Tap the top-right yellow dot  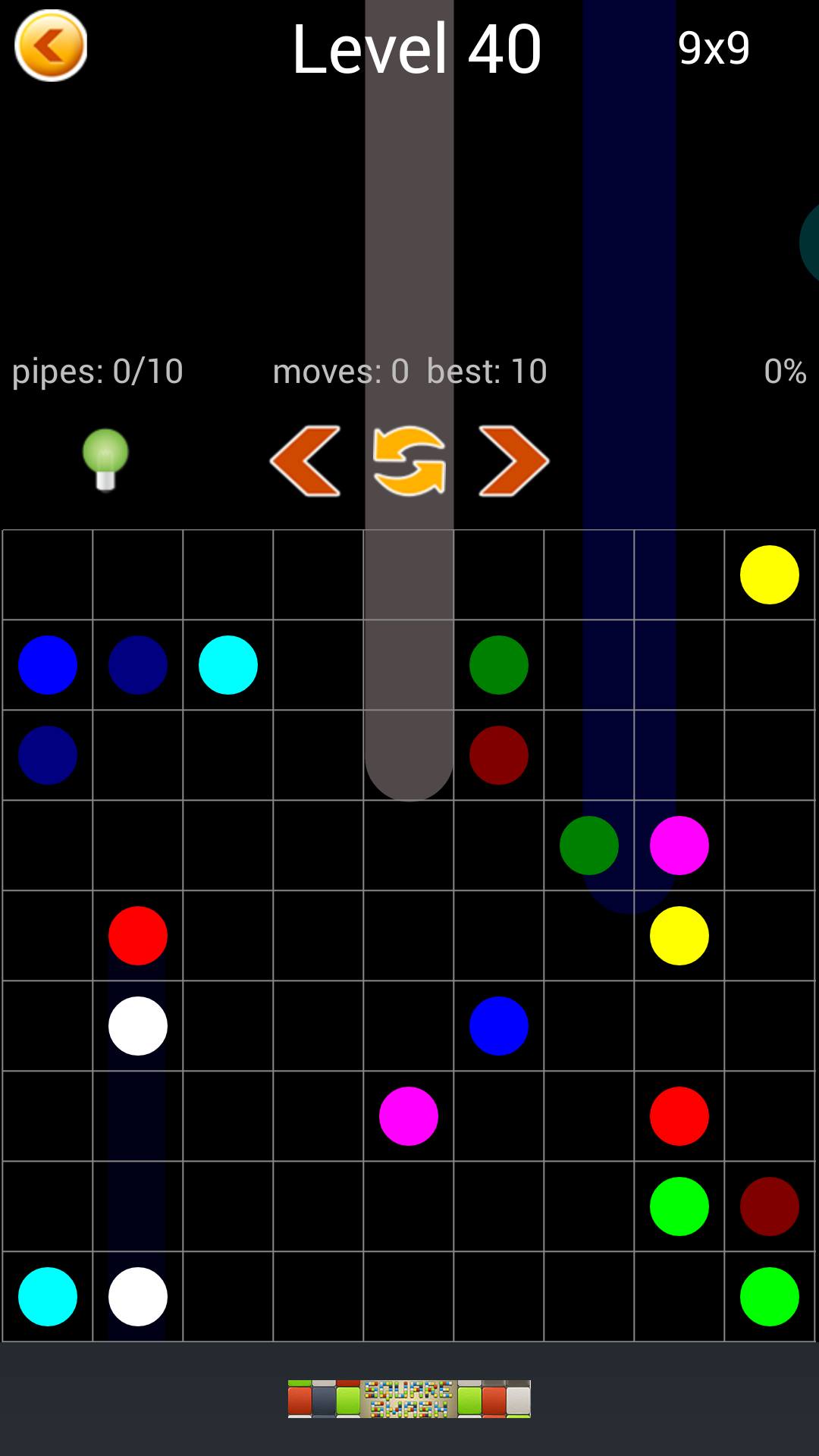[x=769, y=575]
